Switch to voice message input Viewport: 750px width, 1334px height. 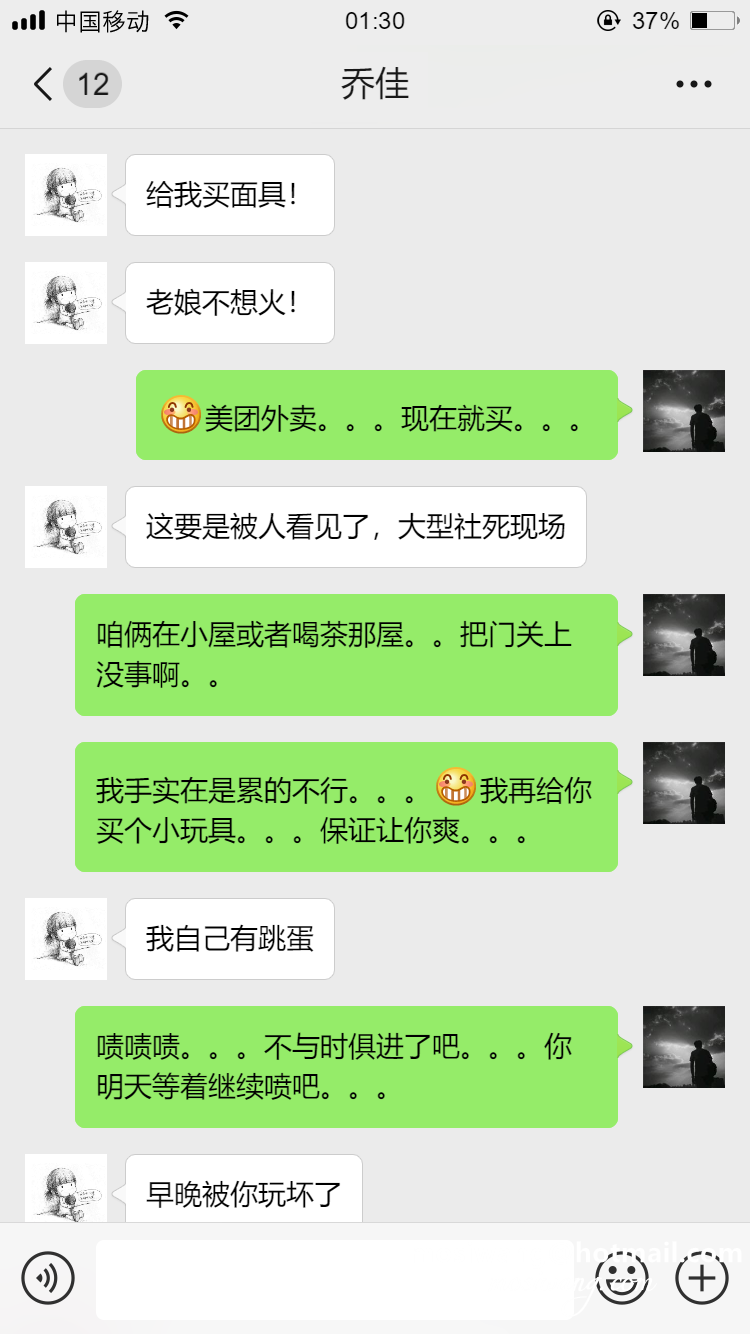click(x=48, y=1278)
